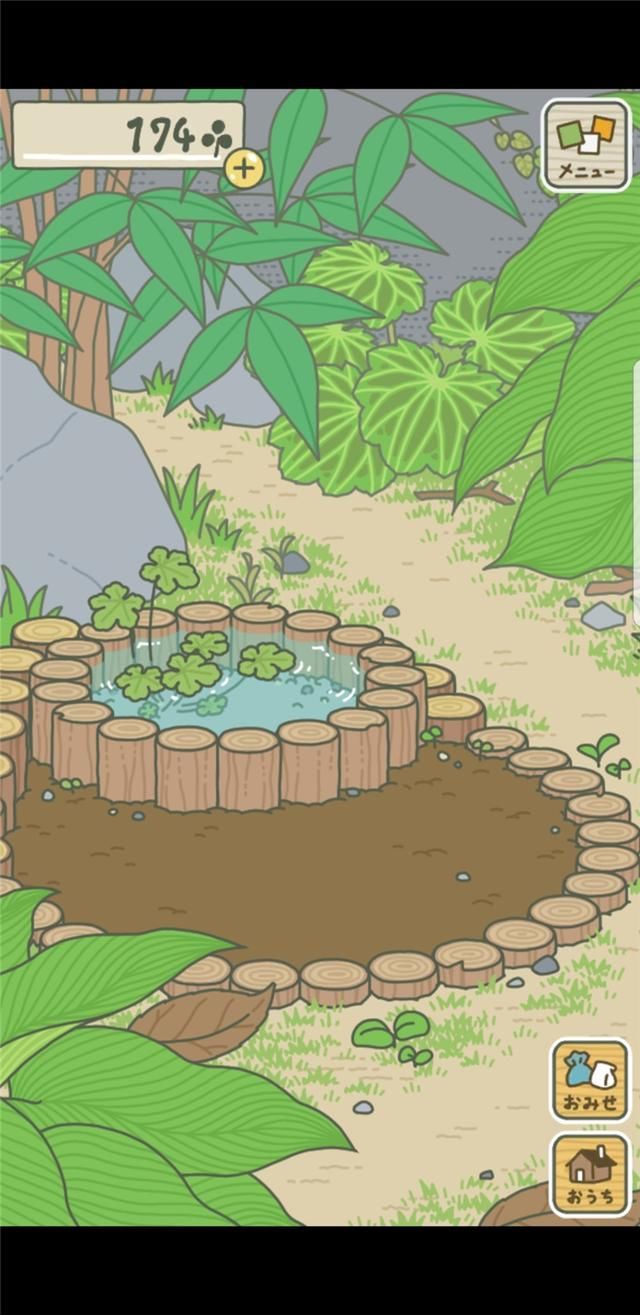Screen dimensions: 640x1315
Task: Open the メニュー menu button
Action: tap(586, 146)
